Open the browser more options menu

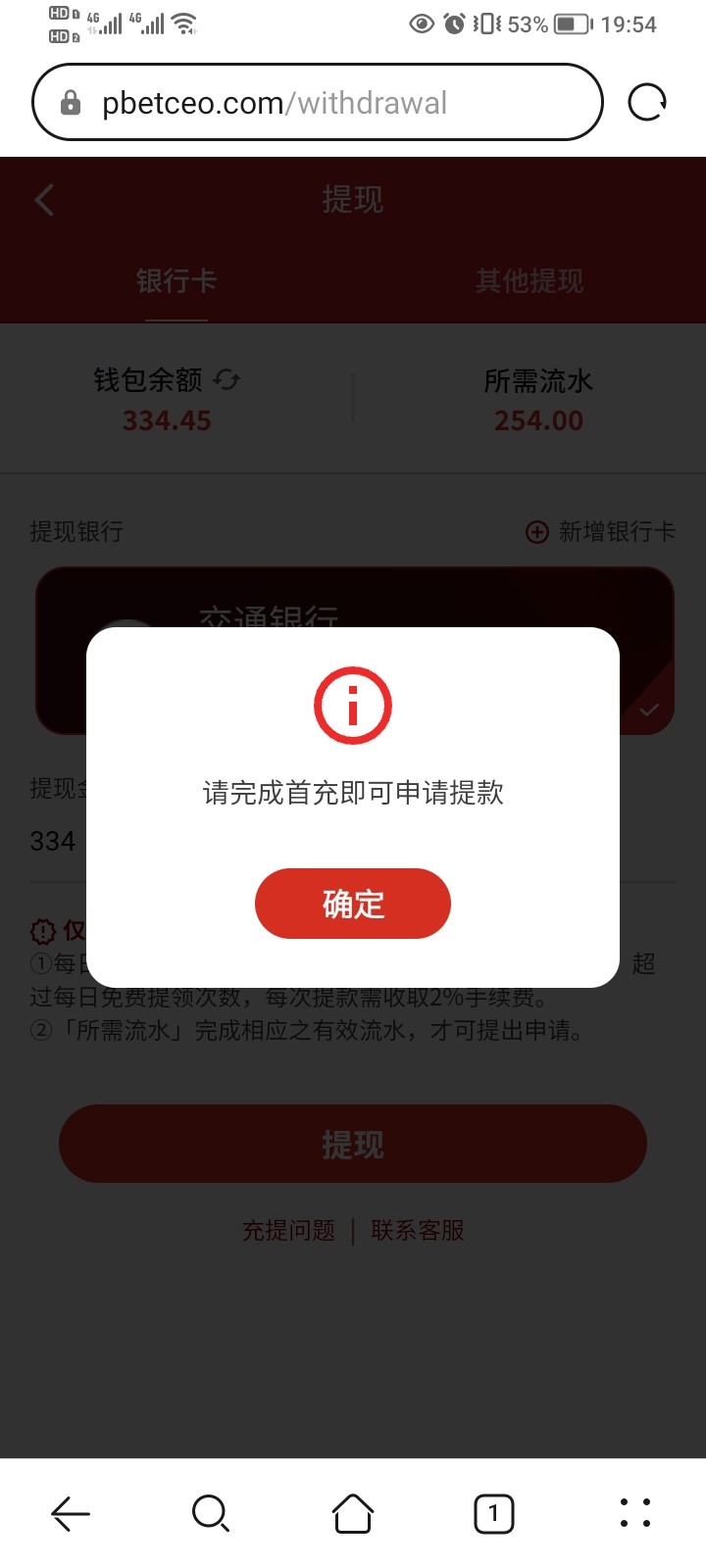635,1514
